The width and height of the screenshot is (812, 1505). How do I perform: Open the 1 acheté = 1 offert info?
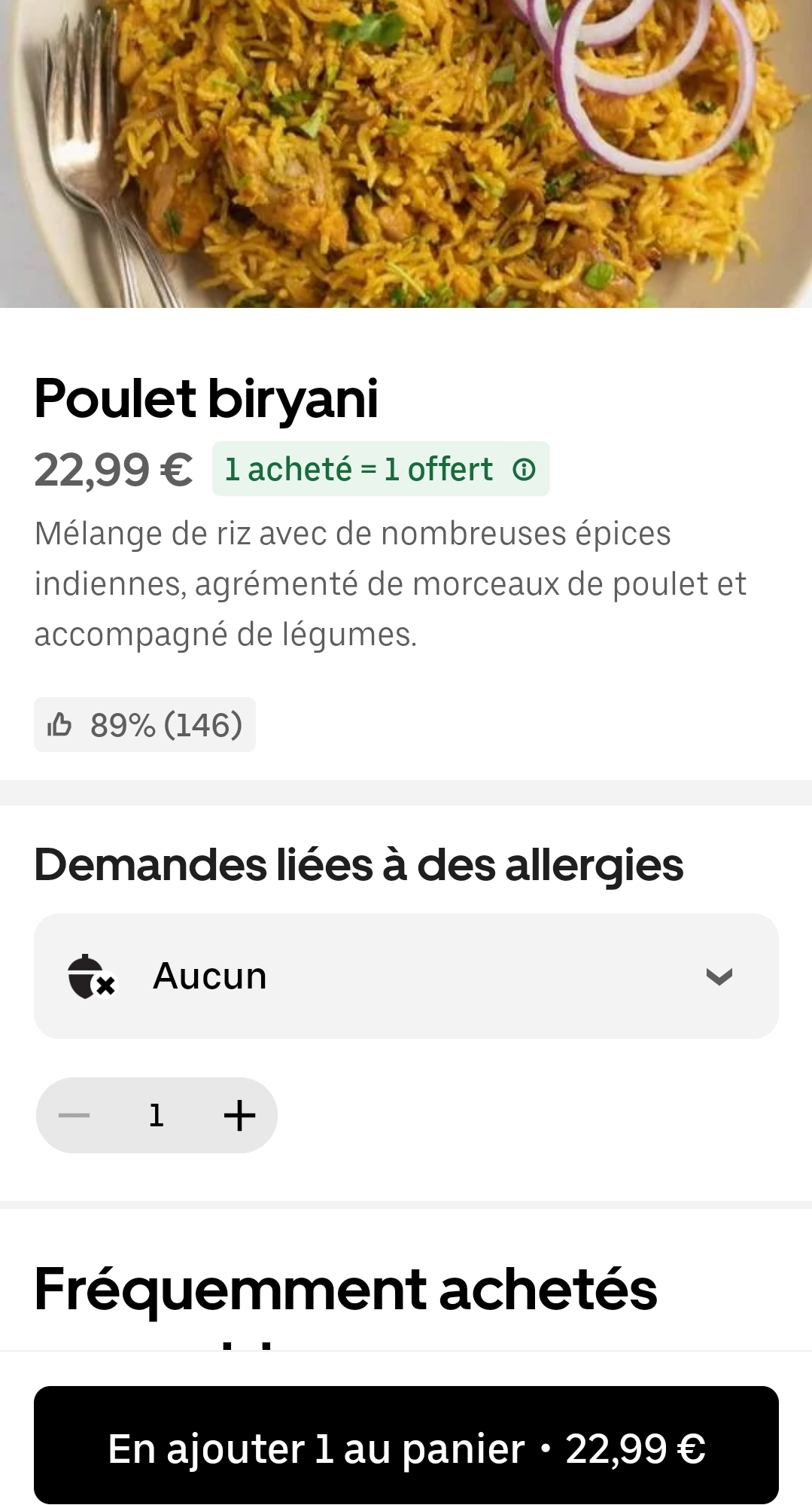click(524, 470)
